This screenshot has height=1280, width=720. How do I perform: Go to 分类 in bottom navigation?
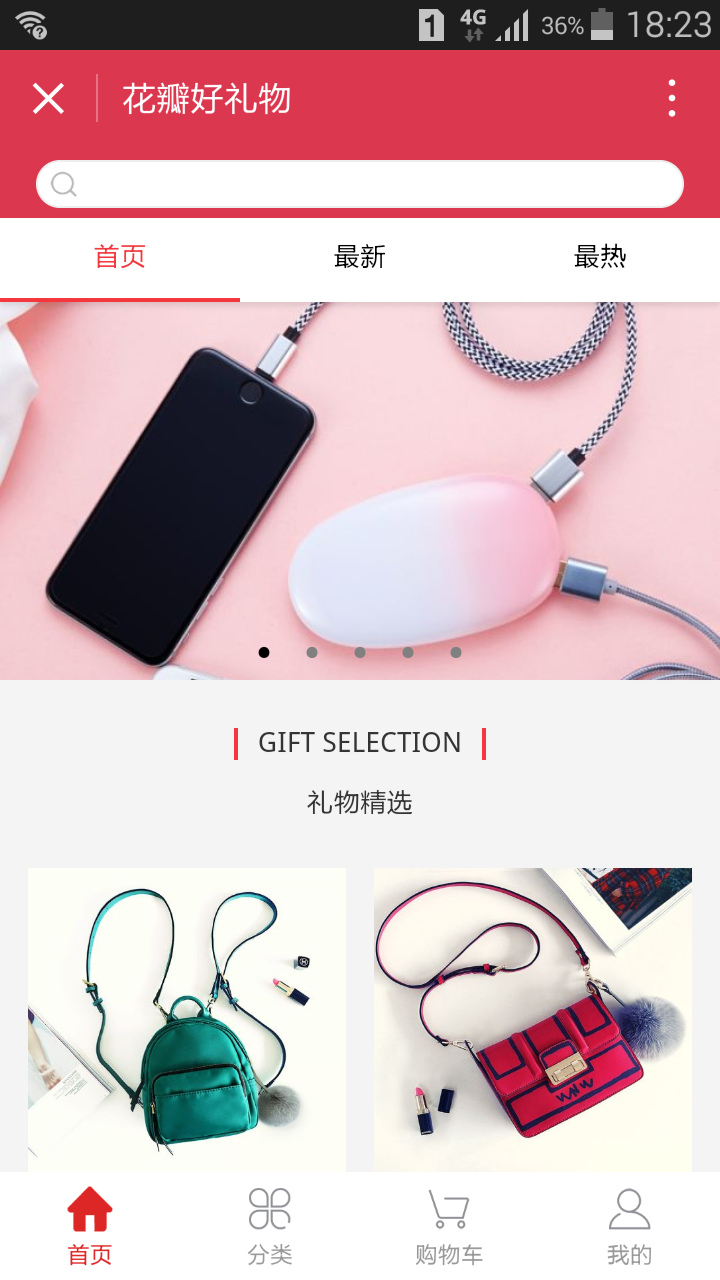(270, 1226)
